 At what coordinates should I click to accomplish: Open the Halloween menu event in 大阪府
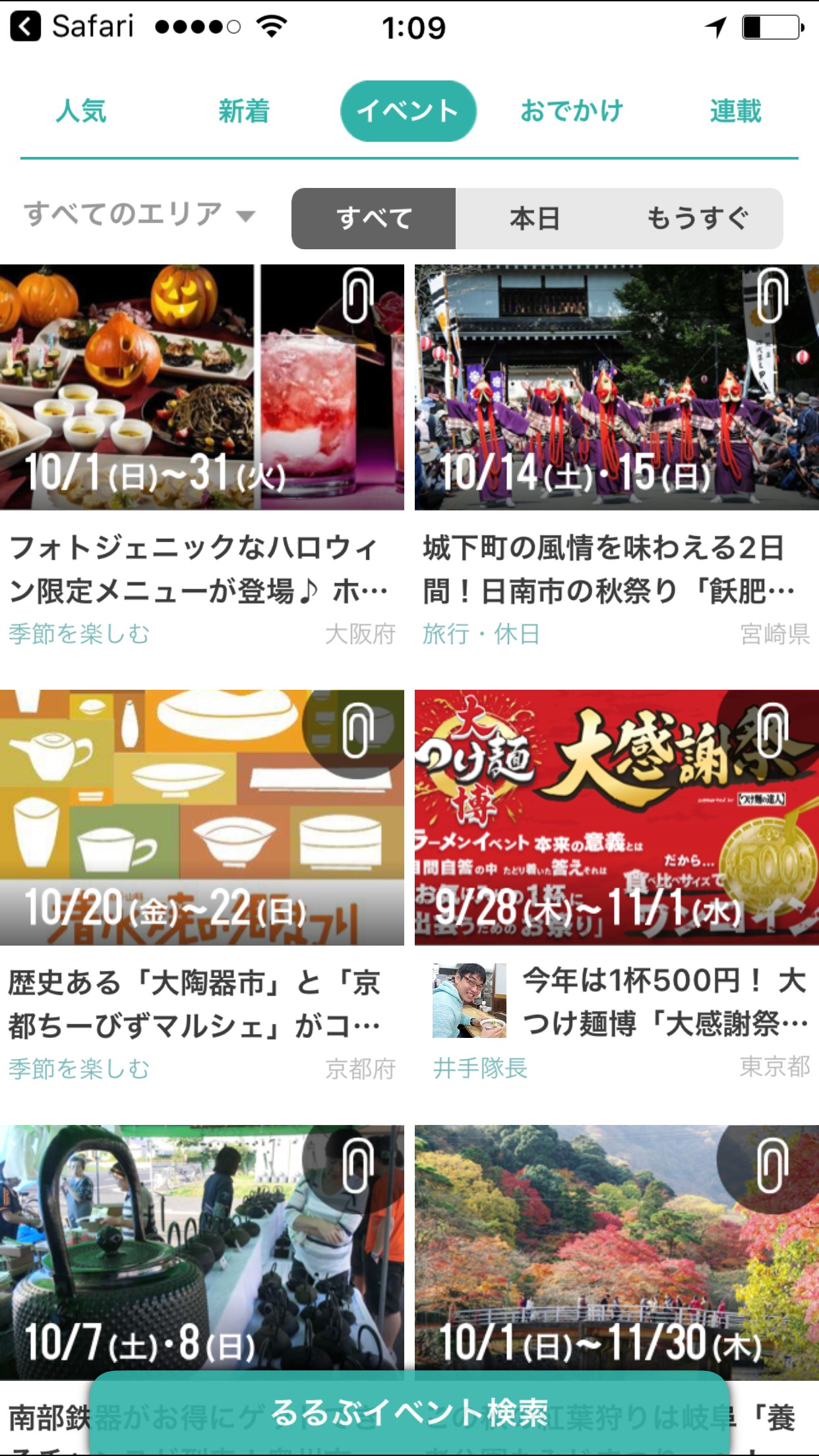click(x=198, y=568)
